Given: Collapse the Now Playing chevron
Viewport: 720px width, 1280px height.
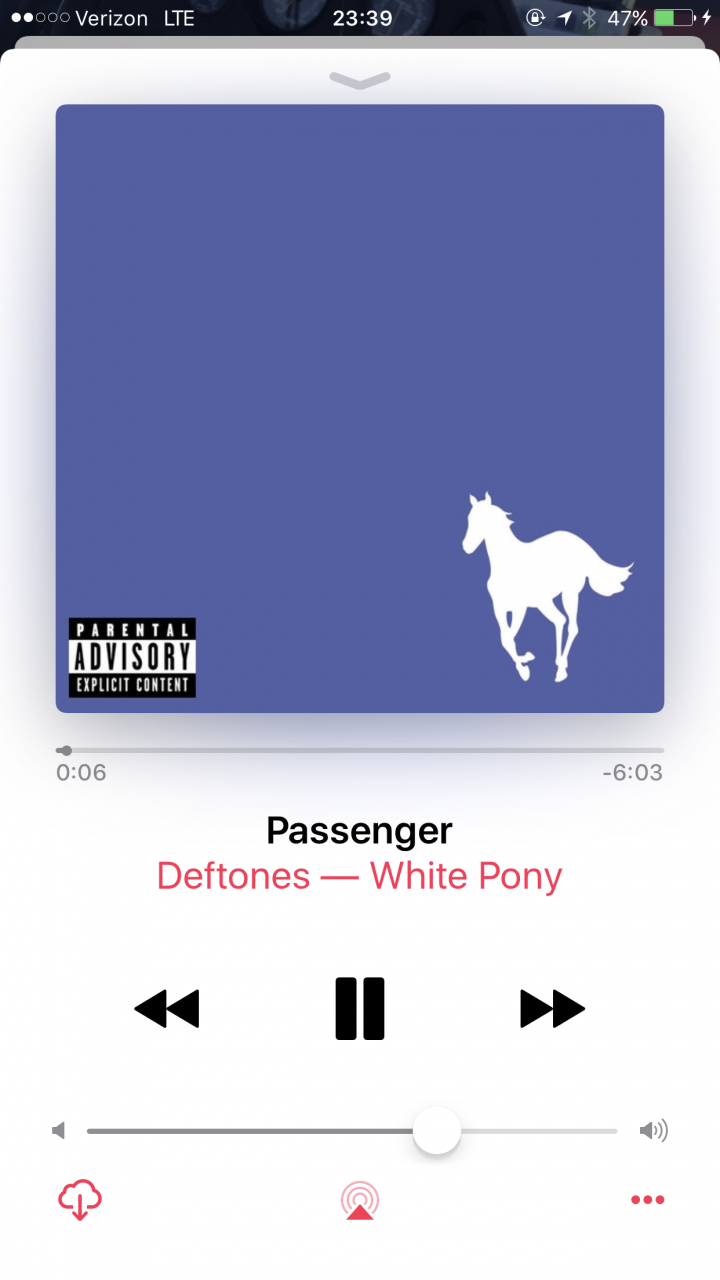Looking at the screenshot, I should point(360,81).
